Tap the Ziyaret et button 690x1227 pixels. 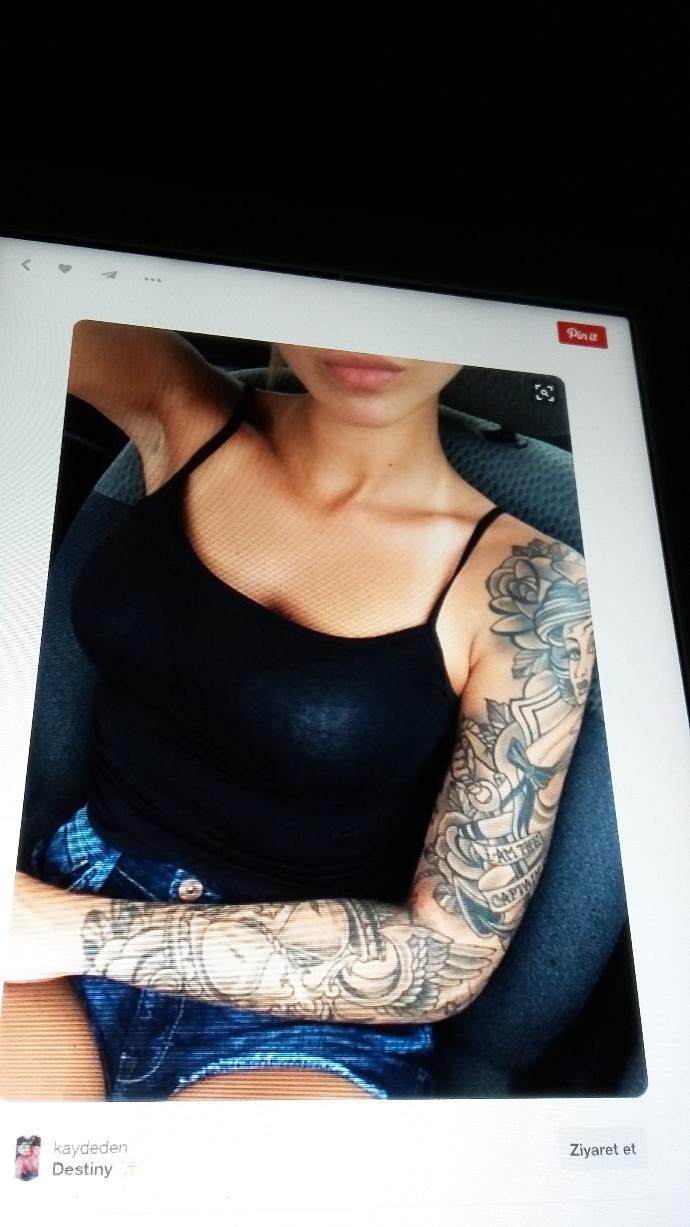pos(602,1149)
